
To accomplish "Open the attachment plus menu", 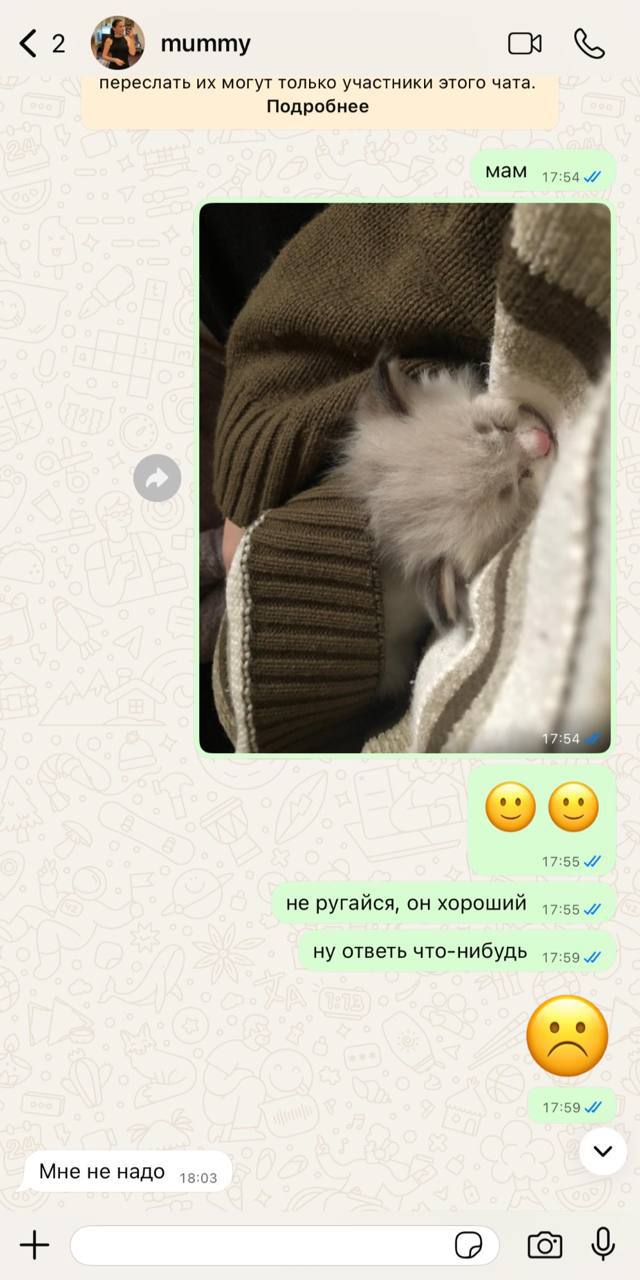I will [34, 1245].
